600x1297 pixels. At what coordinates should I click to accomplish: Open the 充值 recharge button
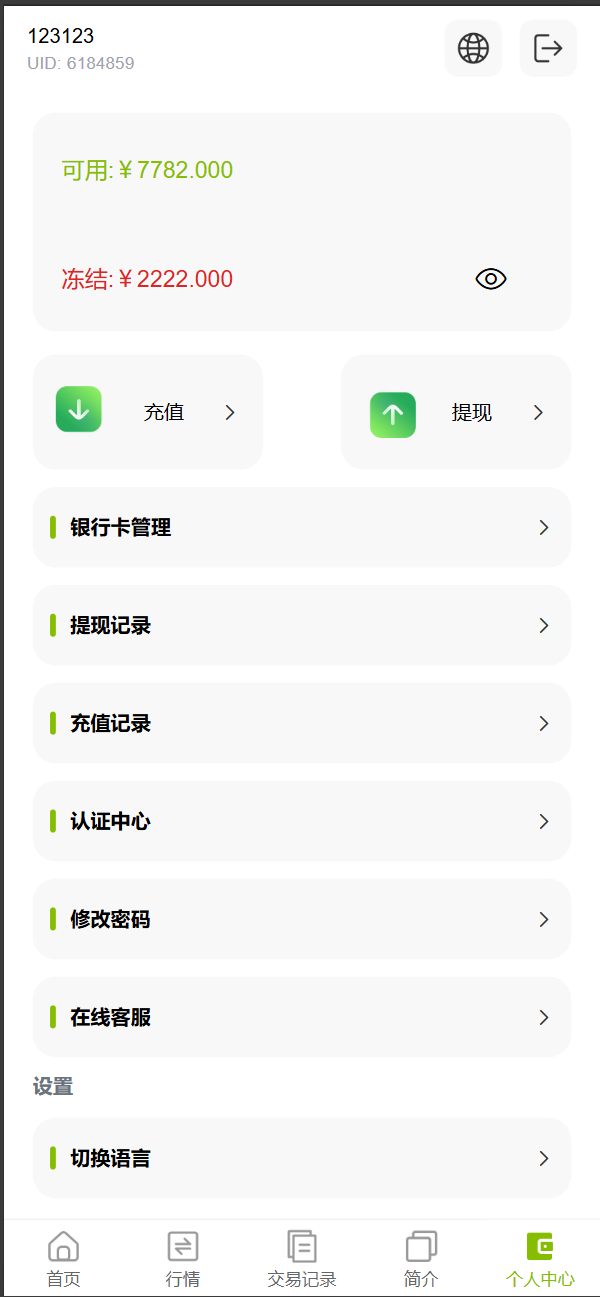[x=148, y=412]
